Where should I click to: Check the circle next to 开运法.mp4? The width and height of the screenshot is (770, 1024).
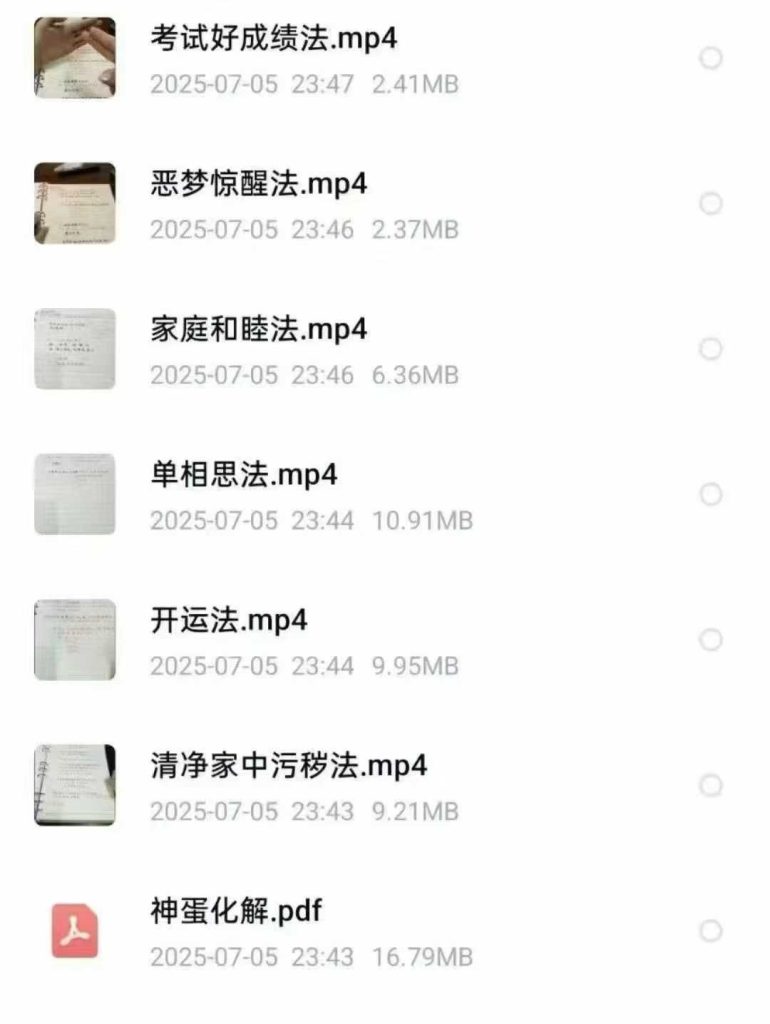pyautogui.click(x=710, y=640)
